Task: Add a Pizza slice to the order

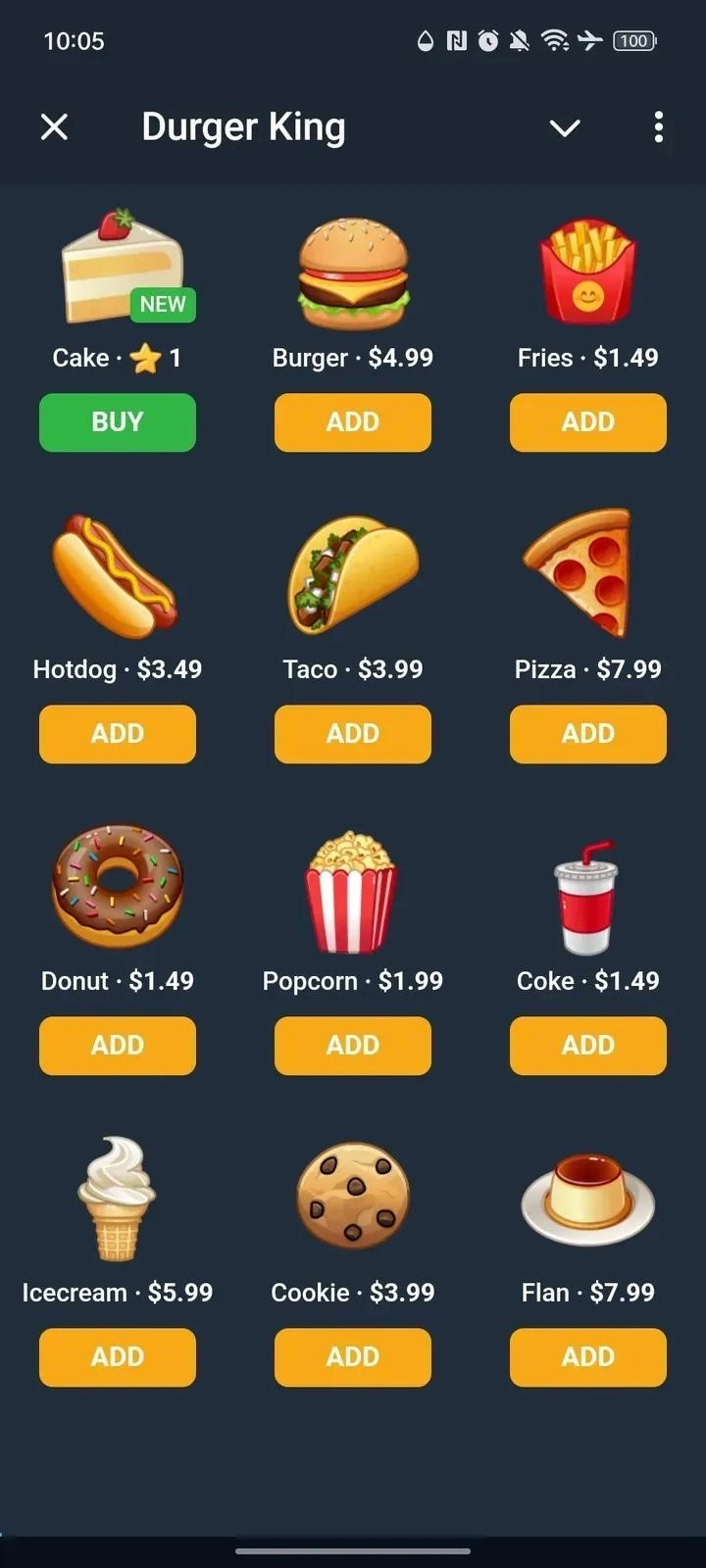Action: point(588,734)
